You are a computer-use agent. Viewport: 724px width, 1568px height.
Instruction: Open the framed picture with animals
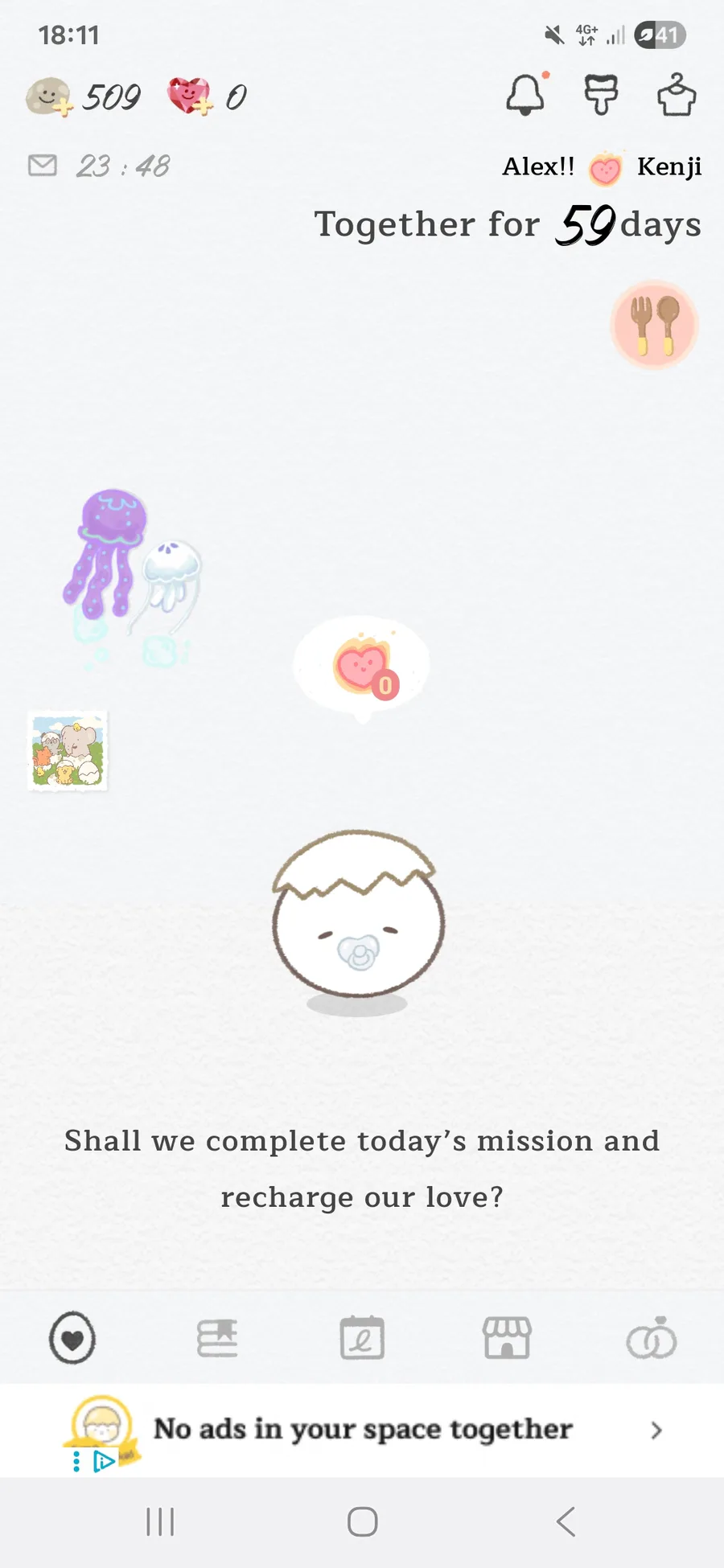pyautogui.click(x=68, y=751)
